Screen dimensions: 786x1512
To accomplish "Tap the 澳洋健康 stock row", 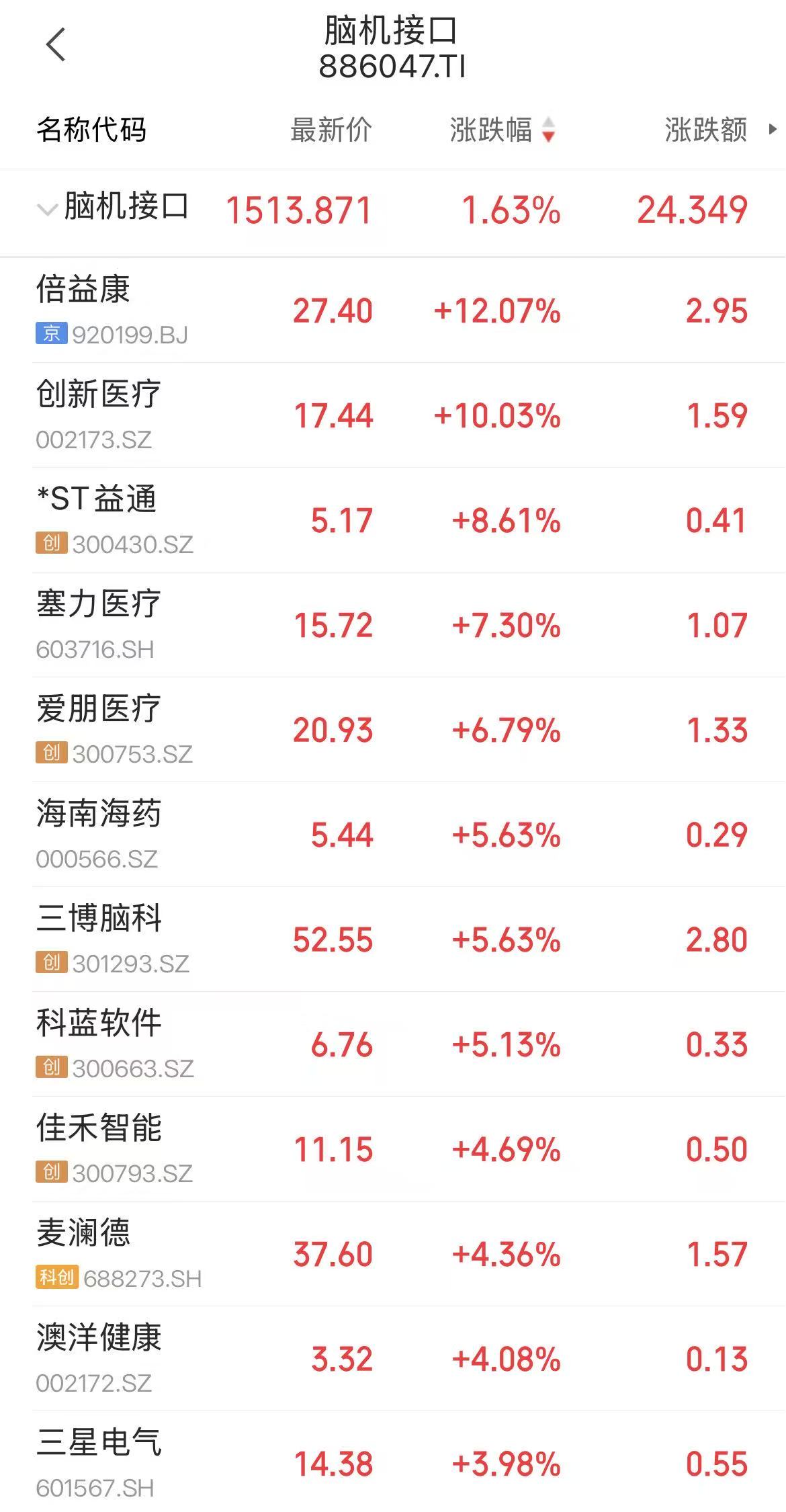I will click(x=393, y=1359).
